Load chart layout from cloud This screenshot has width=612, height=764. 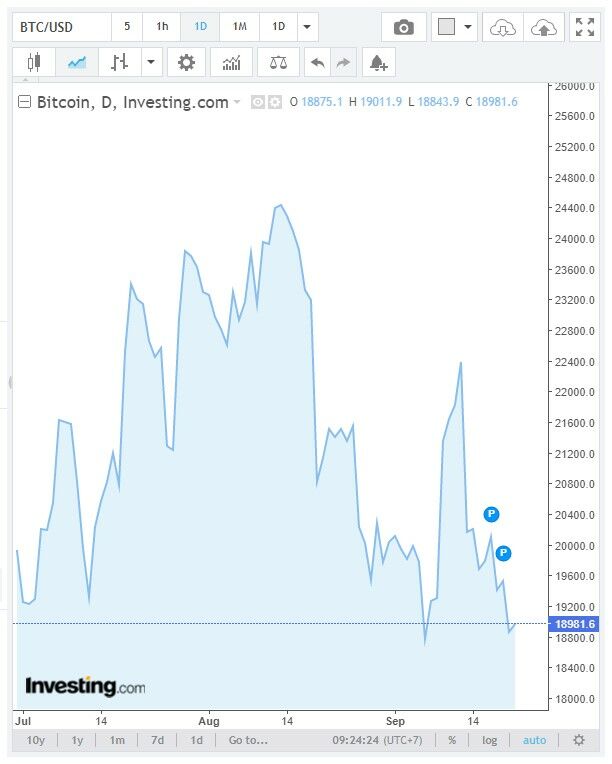click(501, 27)
